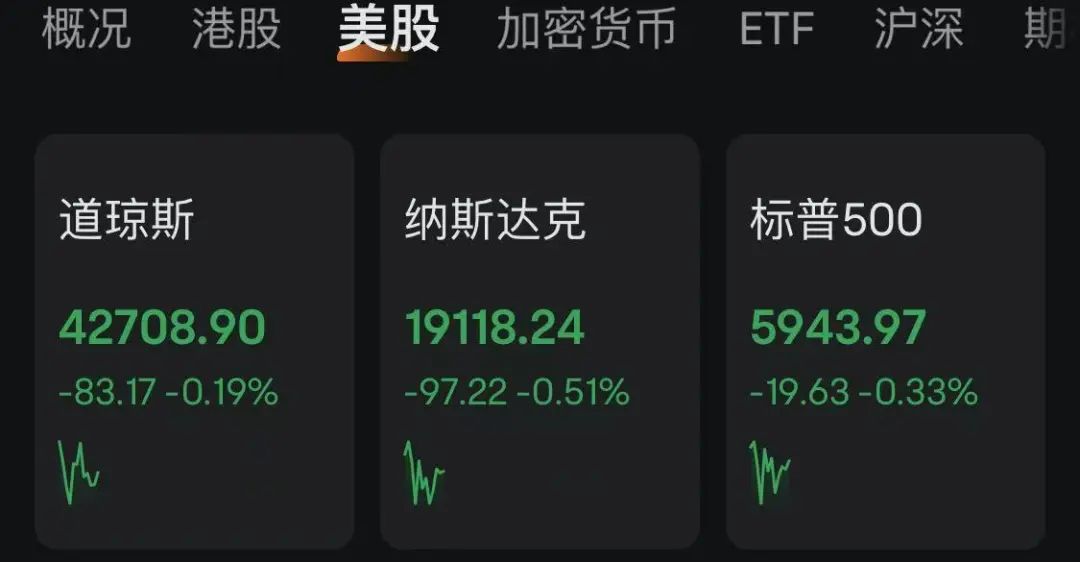Select the 美股 tab
This screenshot has width=1080, height=562.
coord(388,30)
